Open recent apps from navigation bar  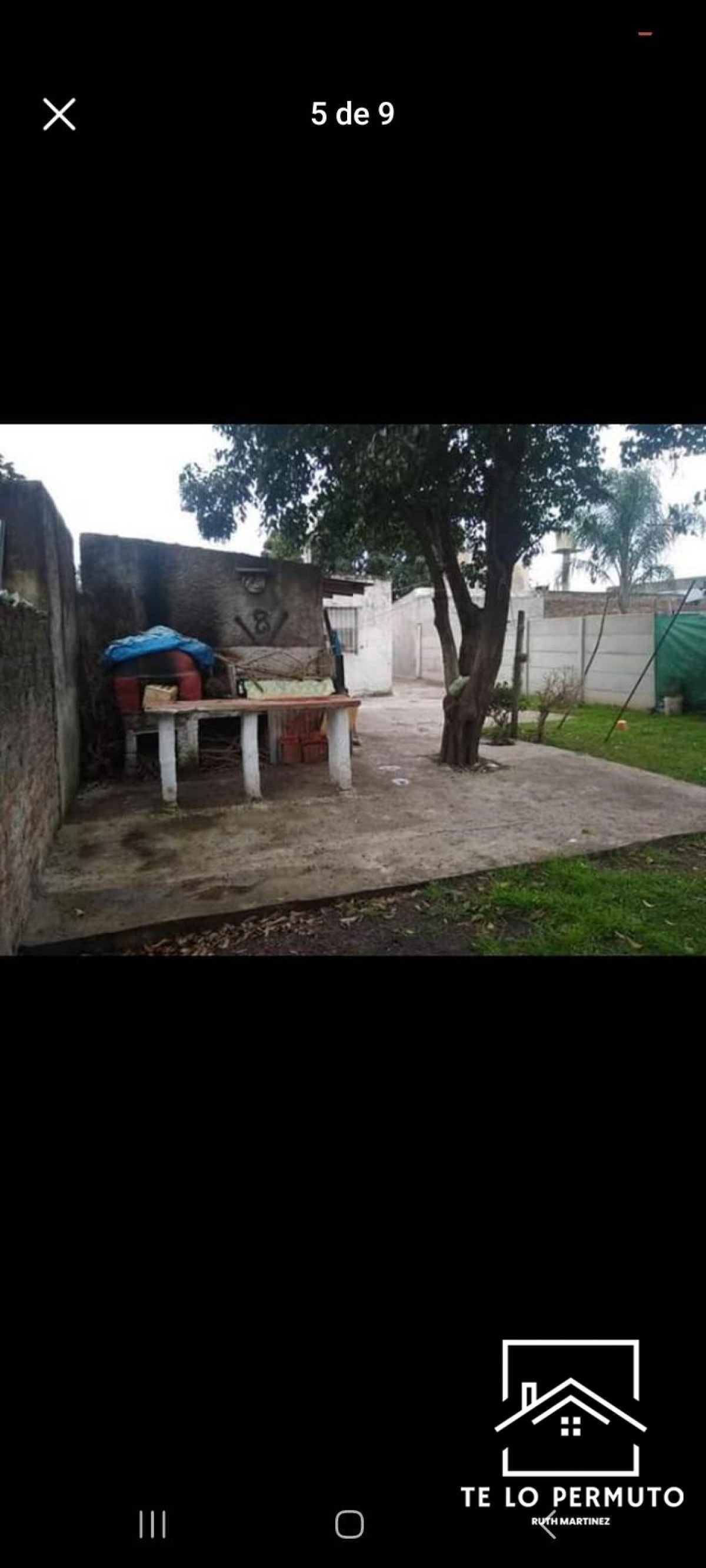click(152, 1524)
